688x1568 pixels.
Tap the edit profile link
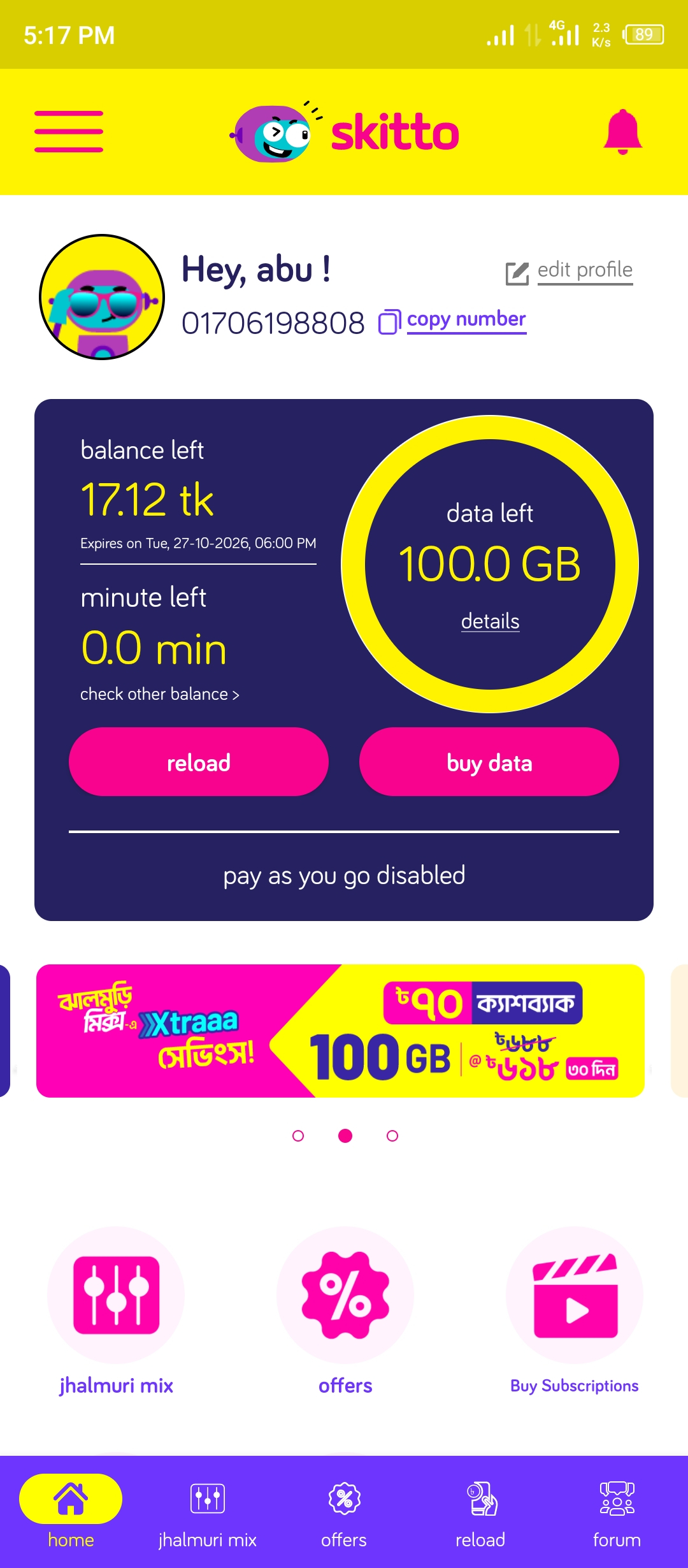tap(584, 271)
